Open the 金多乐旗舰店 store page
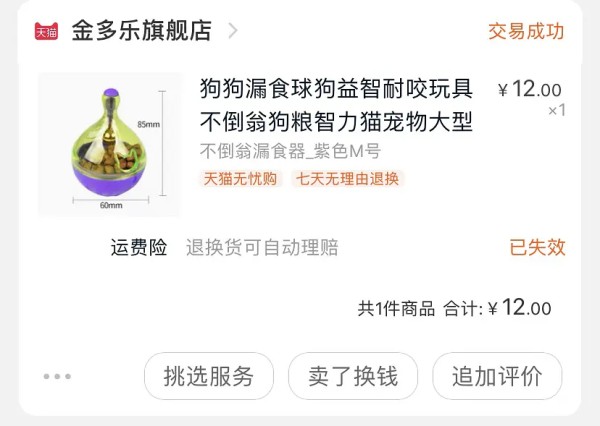Viewport: 600px width, 426px height. [x=142, y=31]
